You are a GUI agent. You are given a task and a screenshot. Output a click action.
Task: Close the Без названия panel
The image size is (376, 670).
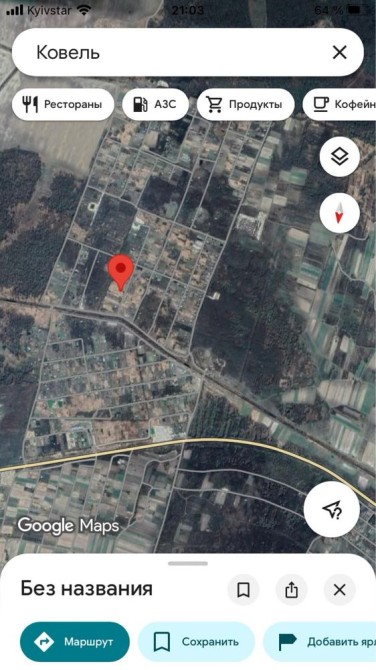point(340,590)
